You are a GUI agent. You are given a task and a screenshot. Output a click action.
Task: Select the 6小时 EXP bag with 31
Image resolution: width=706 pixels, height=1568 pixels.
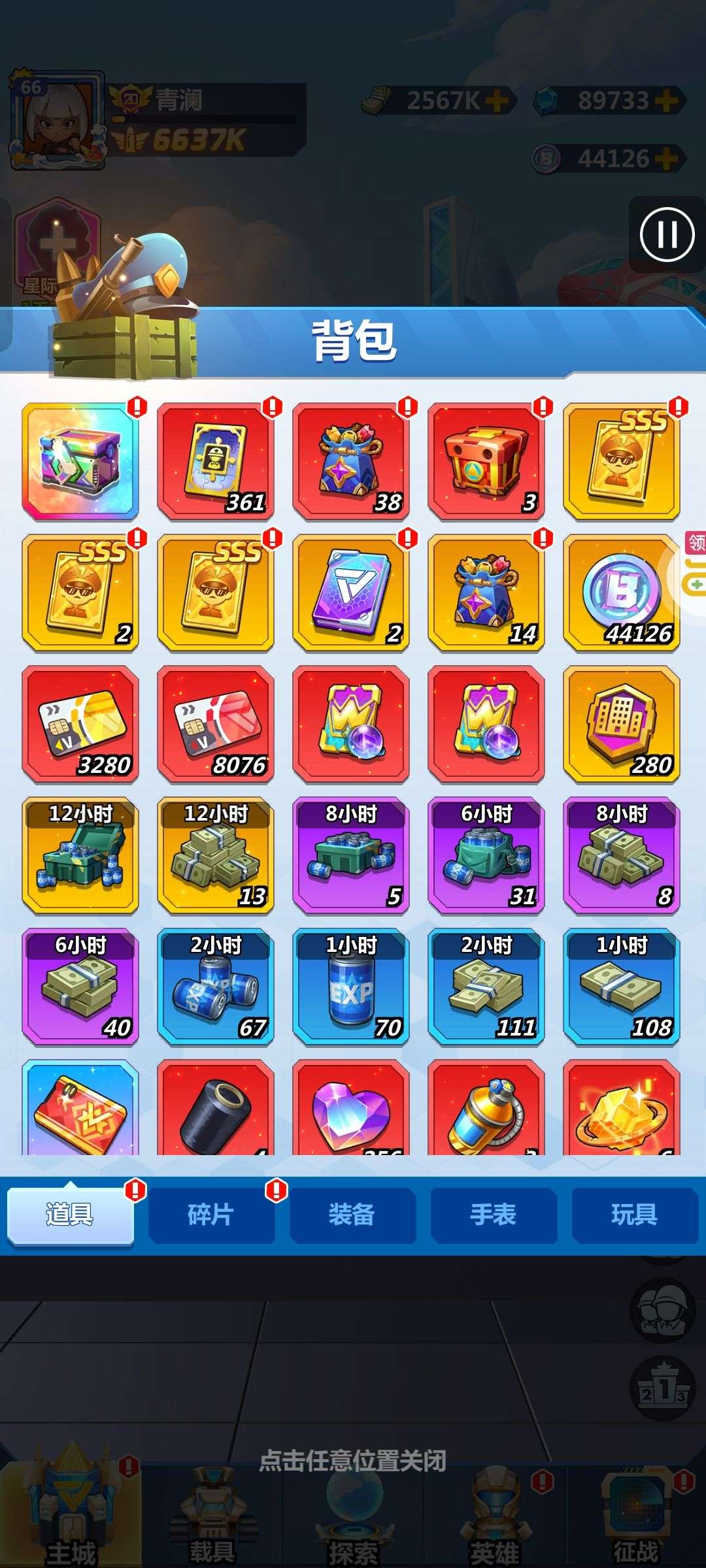click(486, 855)
